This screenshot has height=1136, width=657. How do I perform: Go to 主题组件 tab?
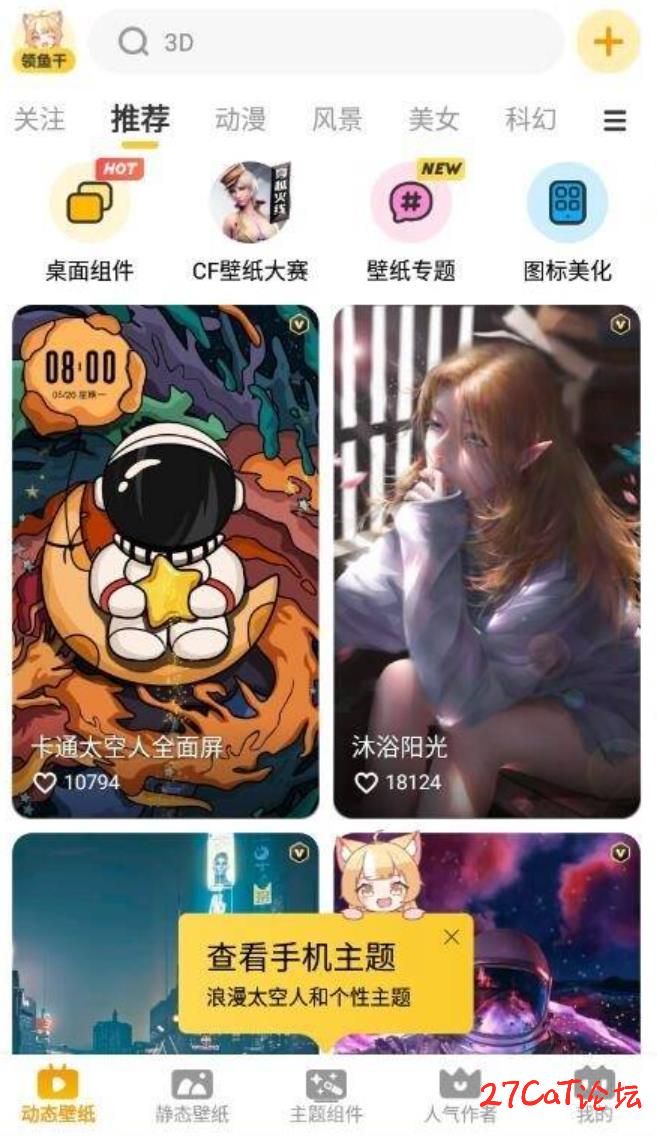tap(326, 1096)
